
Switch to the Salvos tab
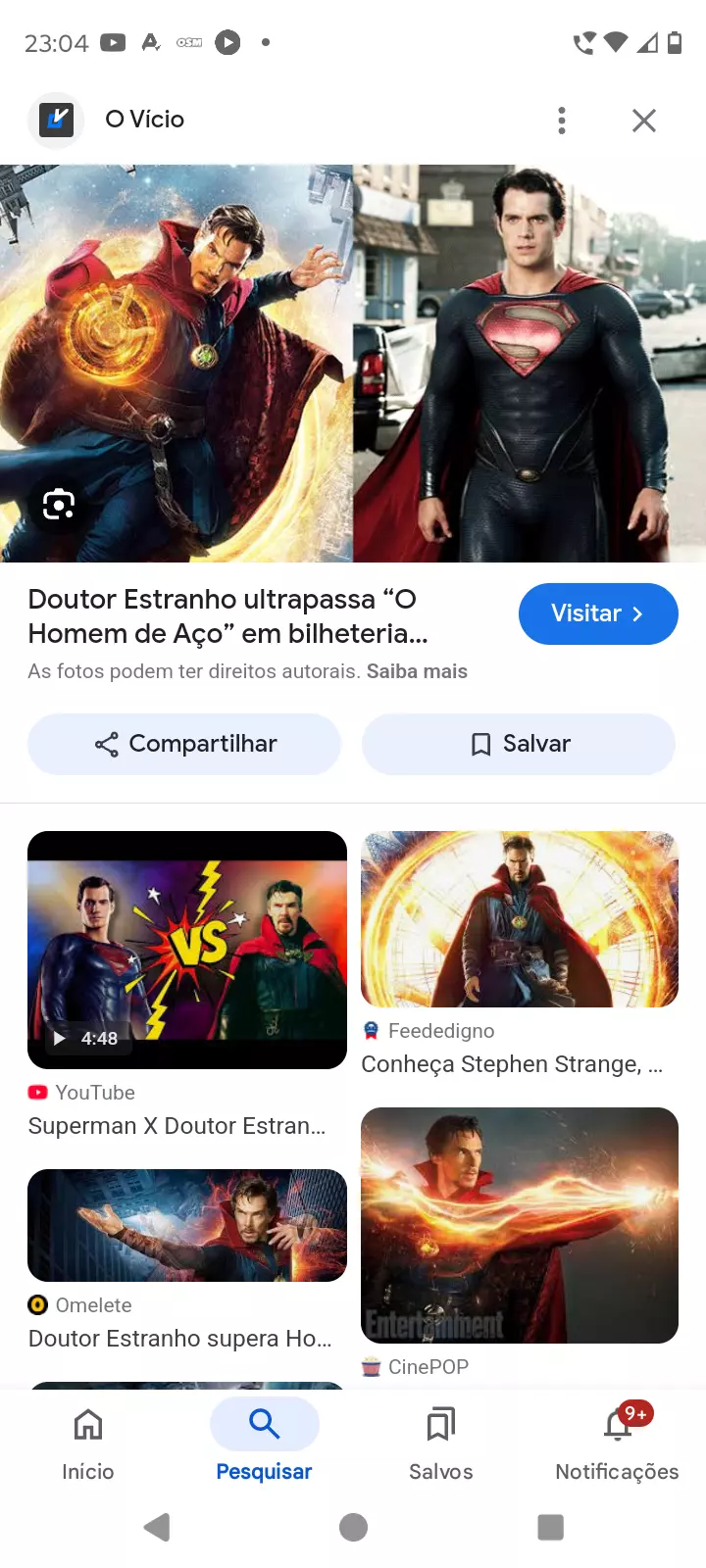pos(441,1442)
